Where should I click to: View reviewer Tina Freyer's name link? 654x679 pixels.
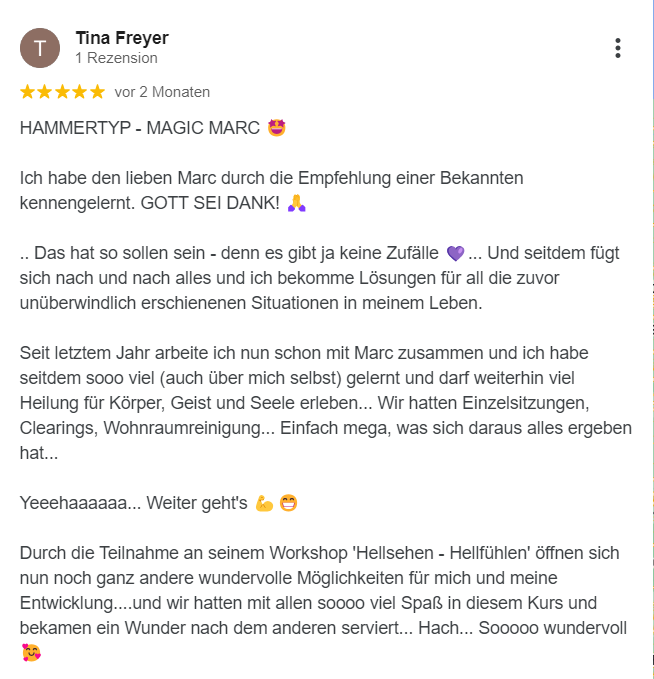[x=122, y=38]
